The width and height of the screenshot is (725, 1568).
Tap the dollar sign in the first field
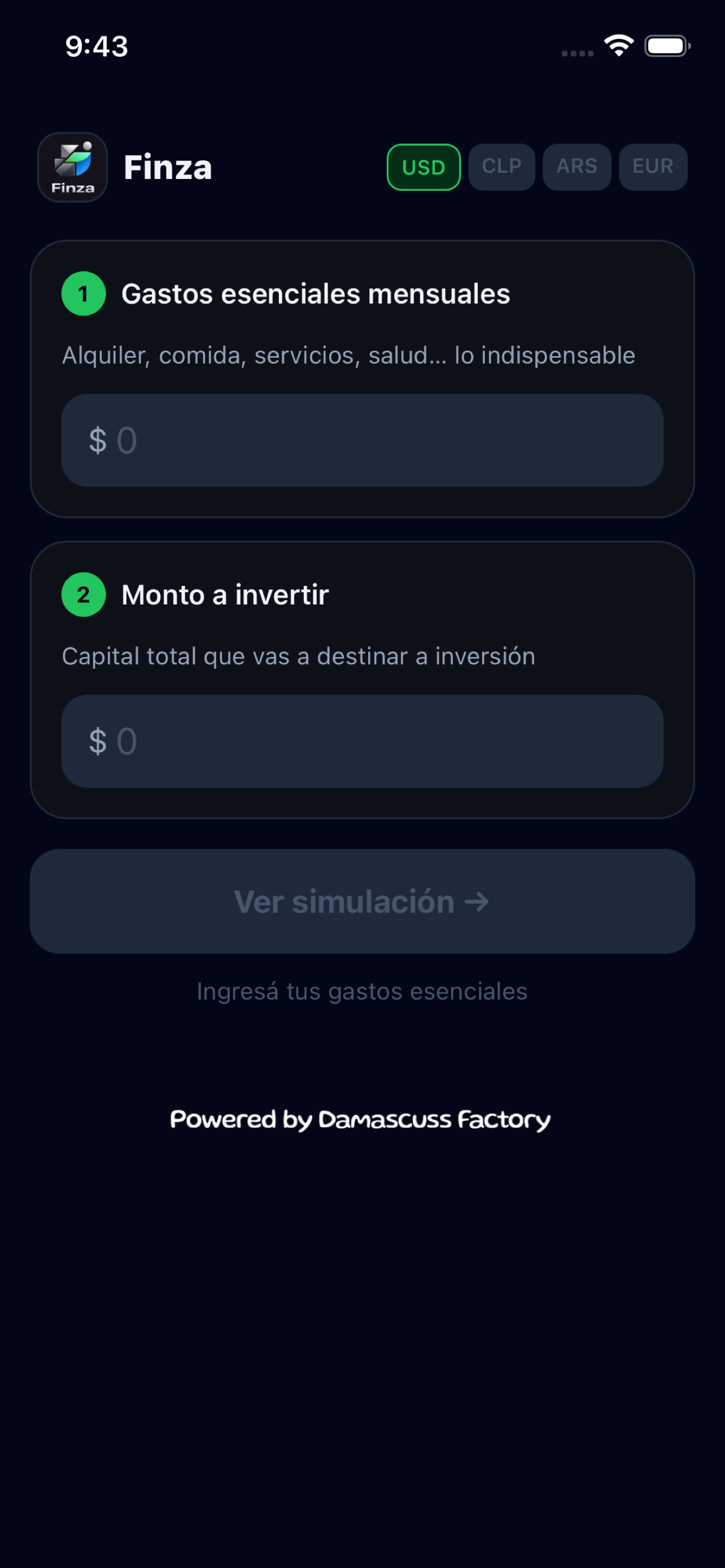97,440
